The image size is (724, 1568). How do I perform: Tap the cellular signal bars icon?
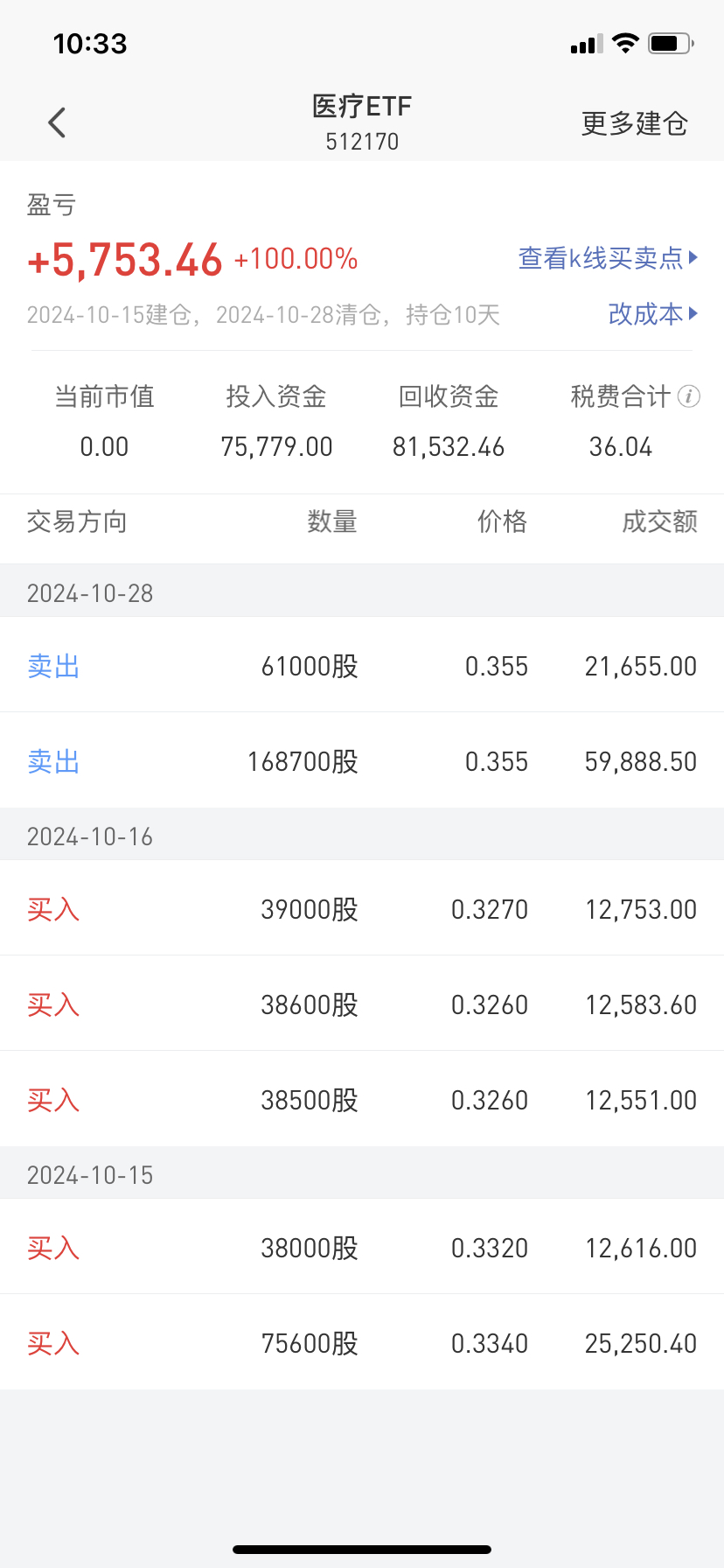(x=584, y=43)
